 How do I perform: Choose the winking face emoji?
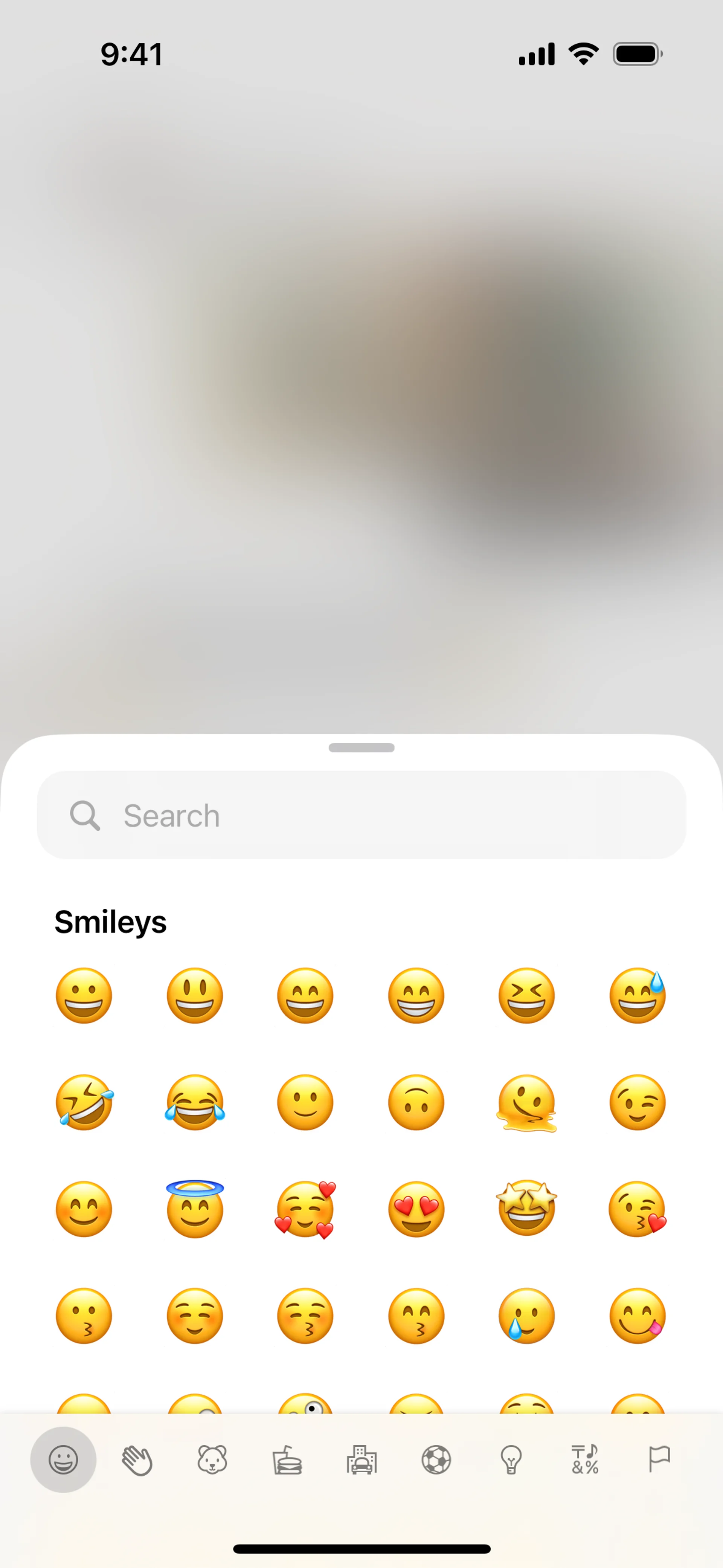click(x=637, y=1102)
